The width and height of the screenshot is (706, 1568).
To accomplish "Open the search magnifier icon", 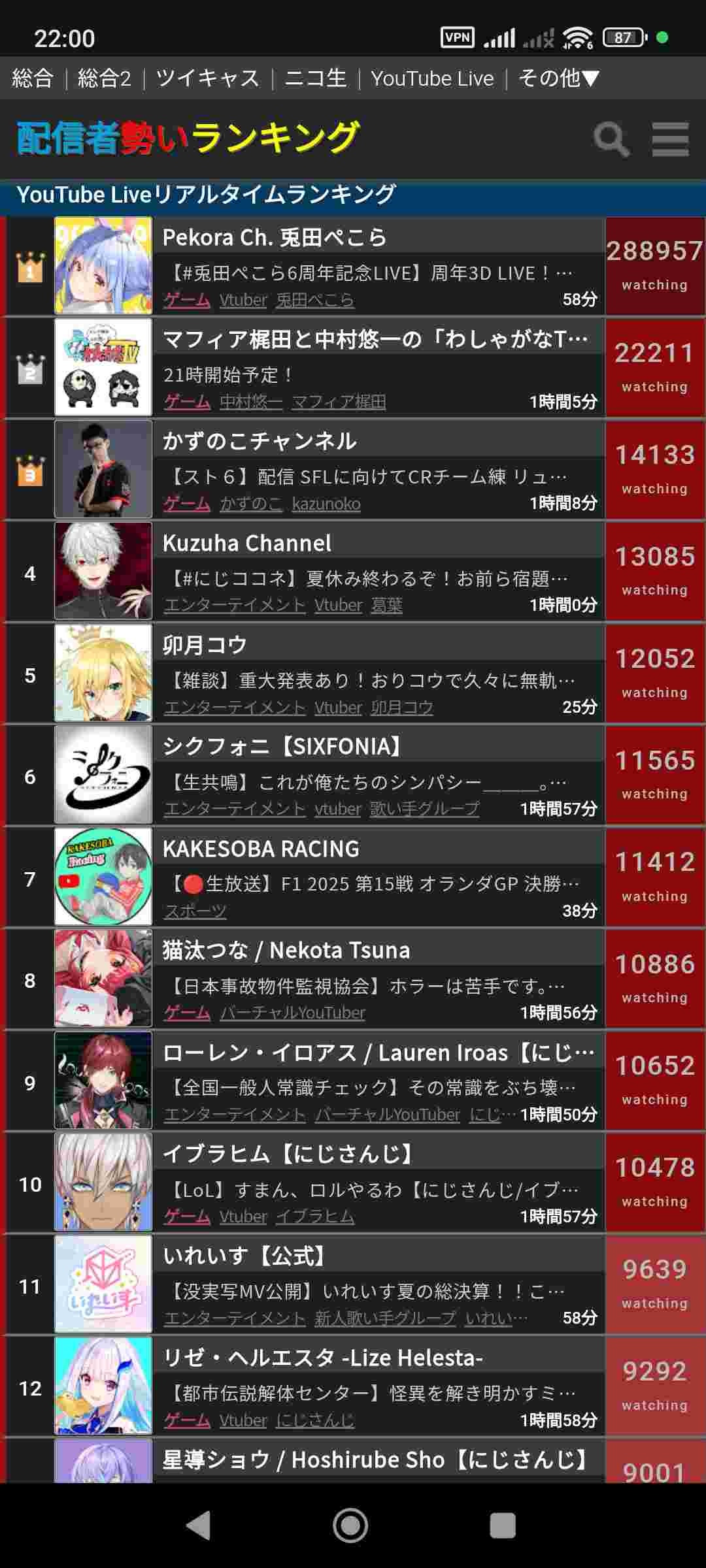I will (611, 139).
